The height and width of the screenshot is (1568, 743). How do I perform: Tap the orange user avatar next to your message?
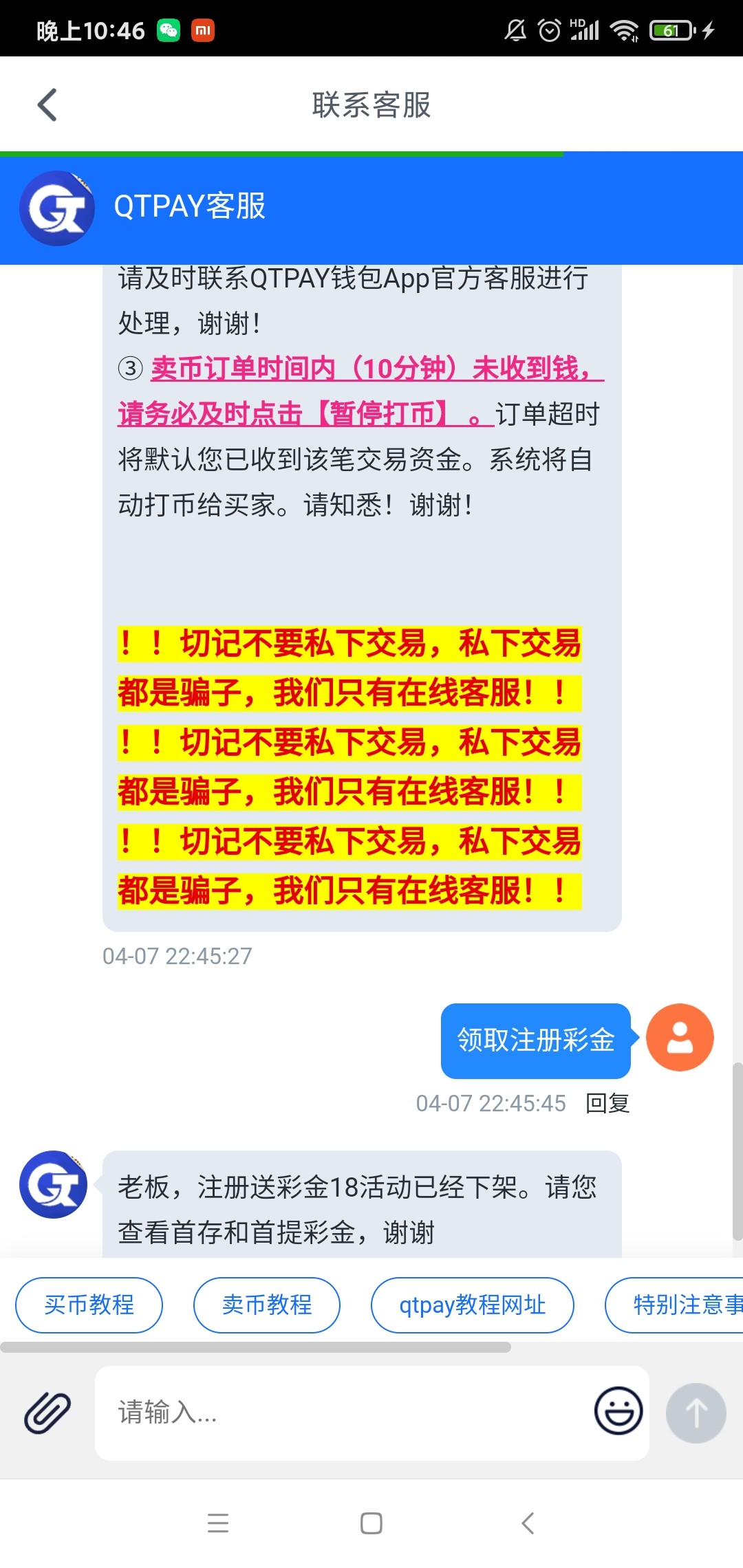[680, 1037]
